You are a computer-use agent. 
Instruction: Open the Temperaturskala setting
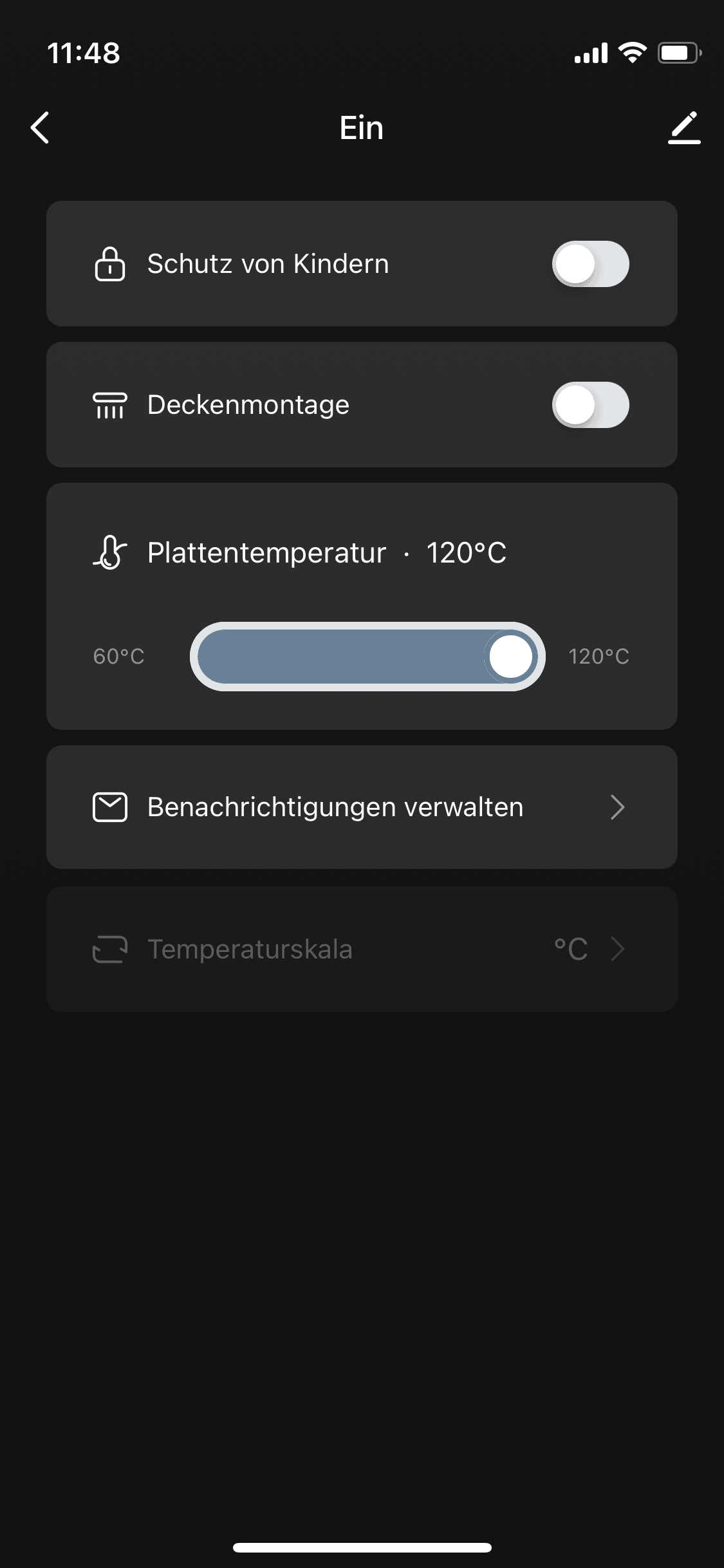tap(362, 949)
